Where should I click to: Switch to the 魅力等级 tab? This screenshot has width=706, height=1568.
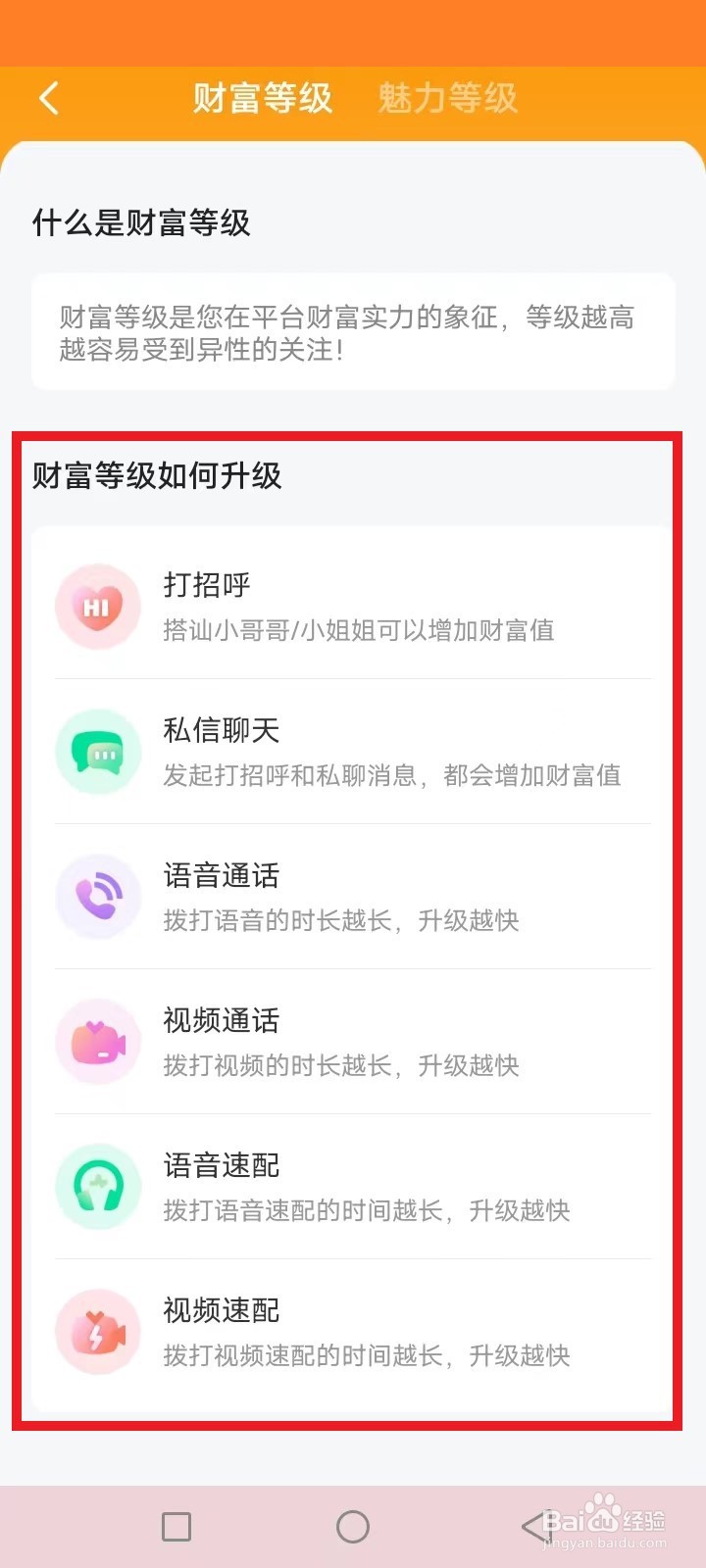click(447, 98)
